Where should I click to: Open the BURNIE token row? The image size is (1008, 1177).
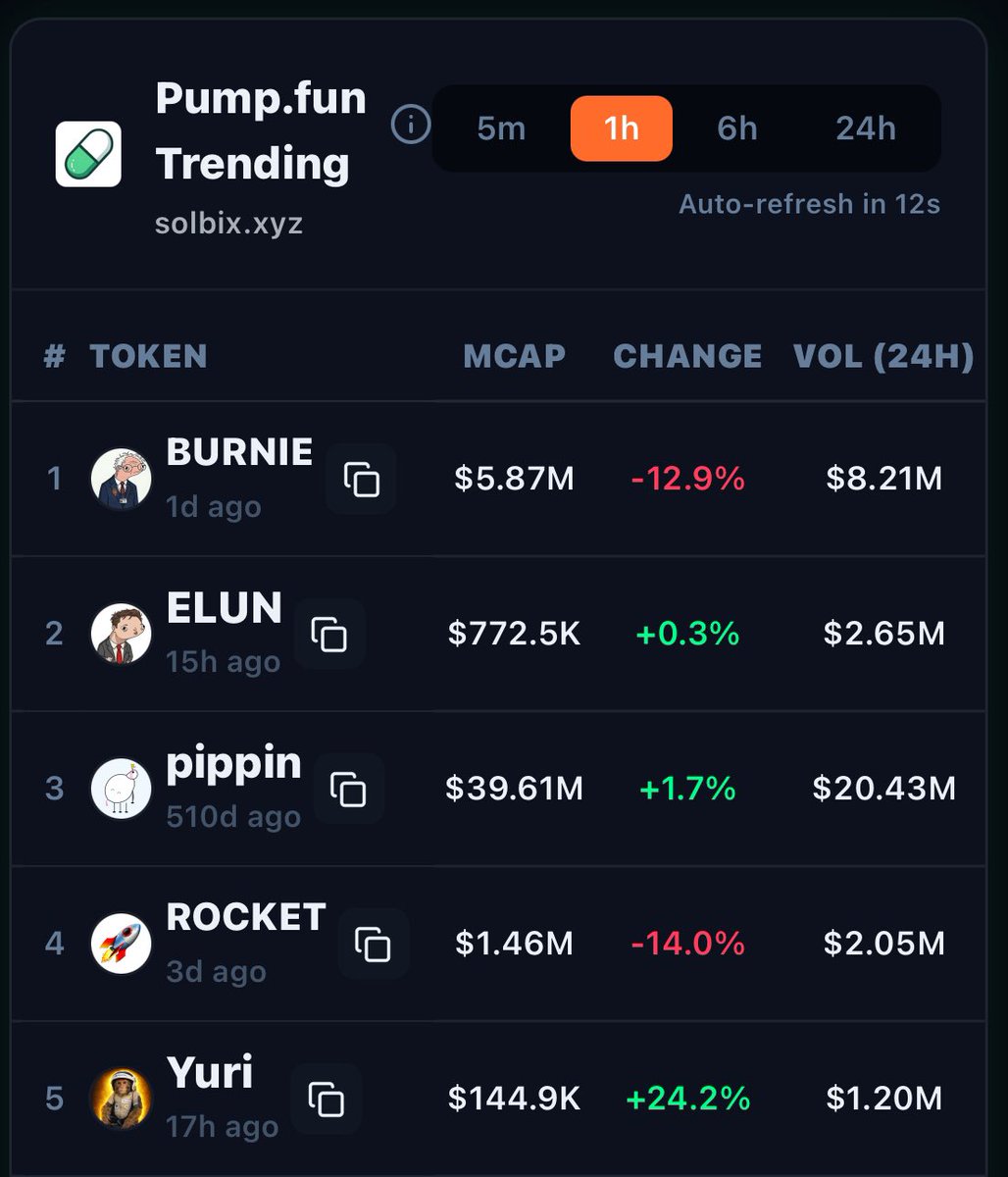click(239, 453)
